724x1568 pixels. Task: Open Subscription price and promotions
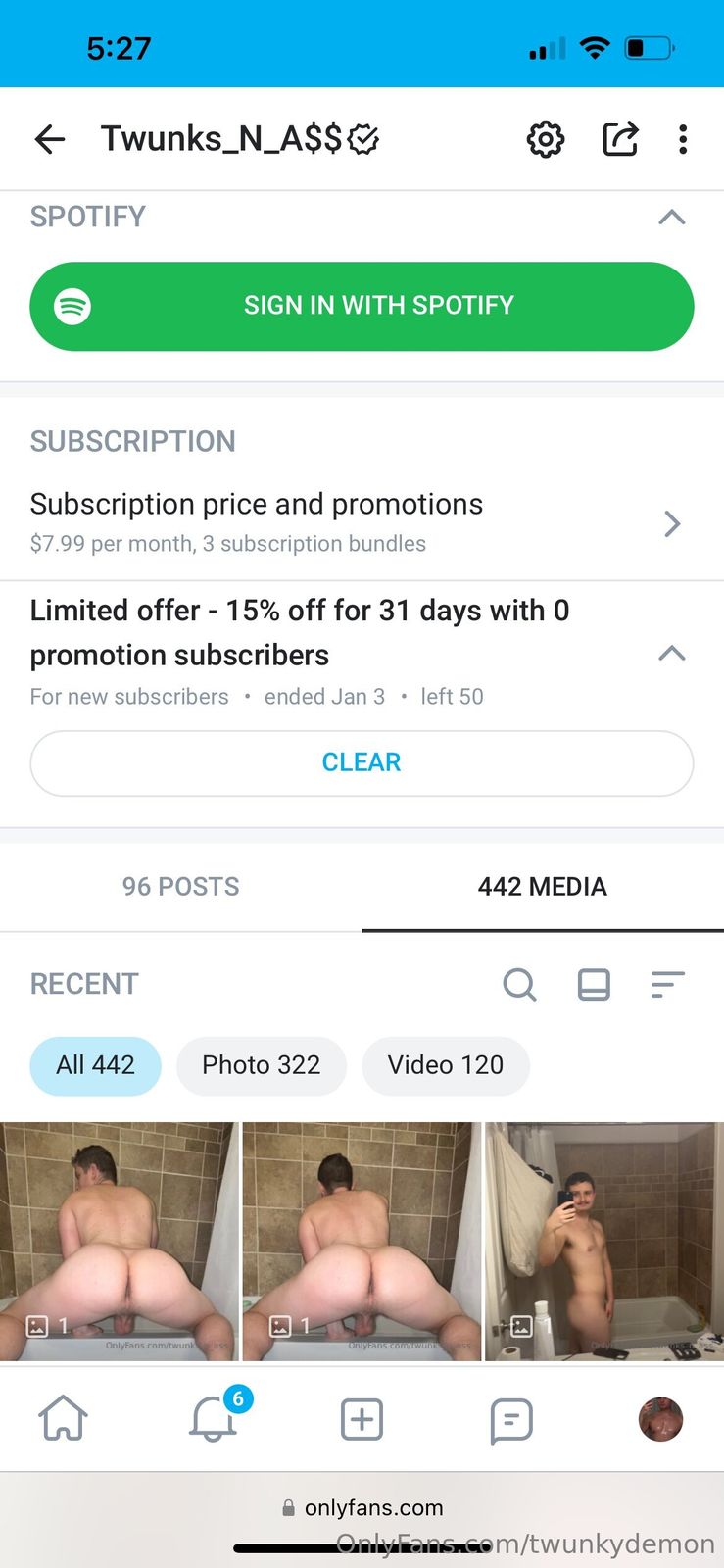[x=362, y=522]
